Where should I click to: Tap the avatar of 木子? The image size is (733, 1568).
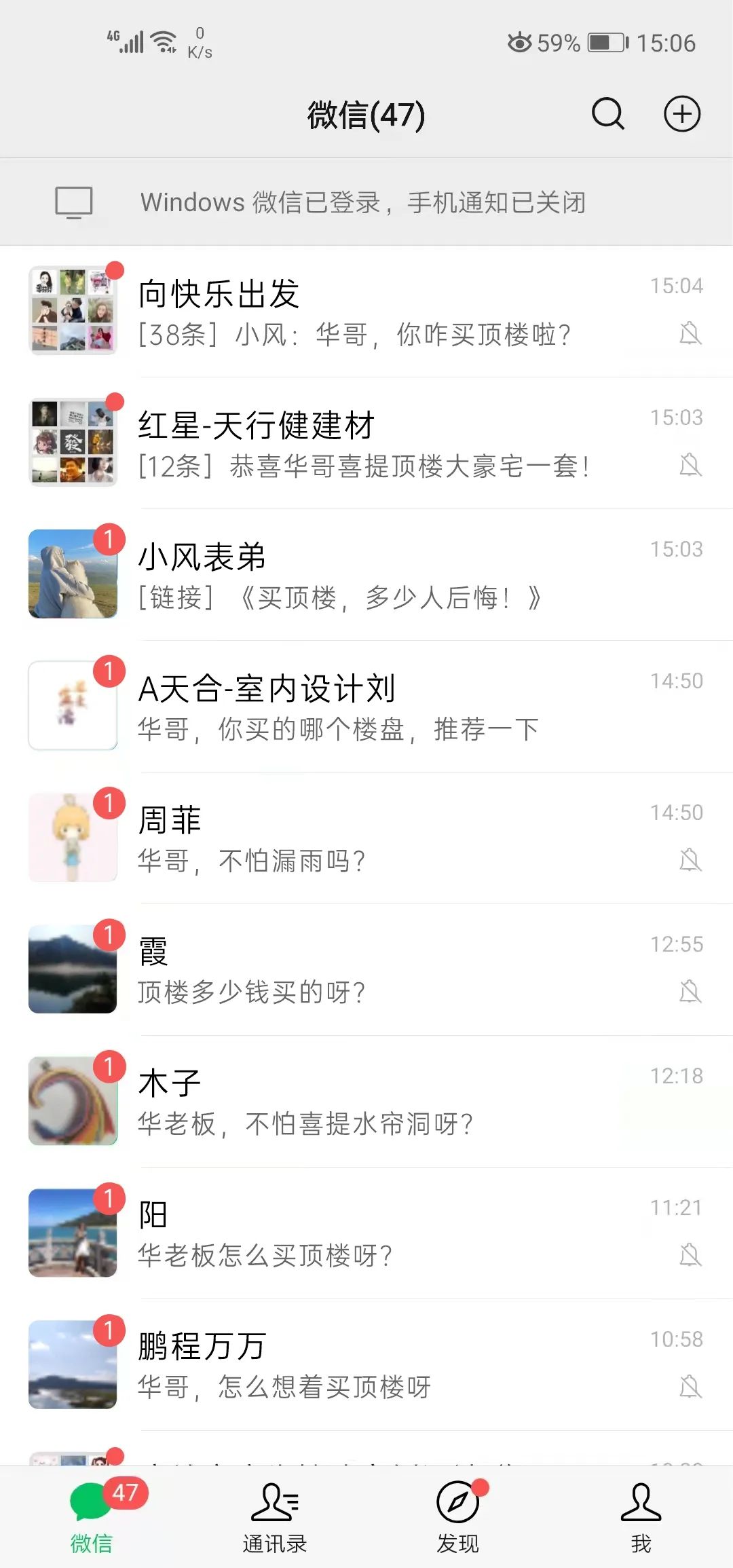[73, 1100]
